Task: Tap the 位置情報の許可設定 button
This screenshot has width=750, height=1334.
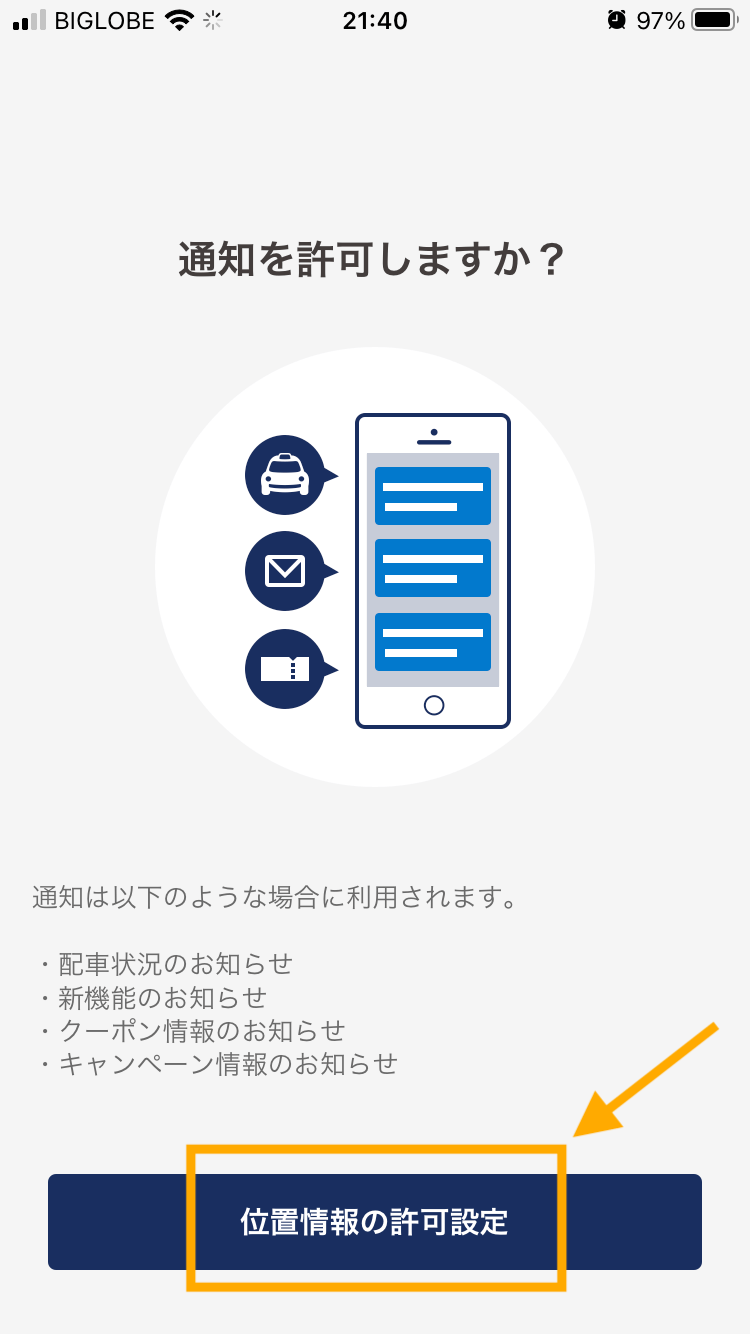Action: pyautogui.click(x=375, y=1222)
